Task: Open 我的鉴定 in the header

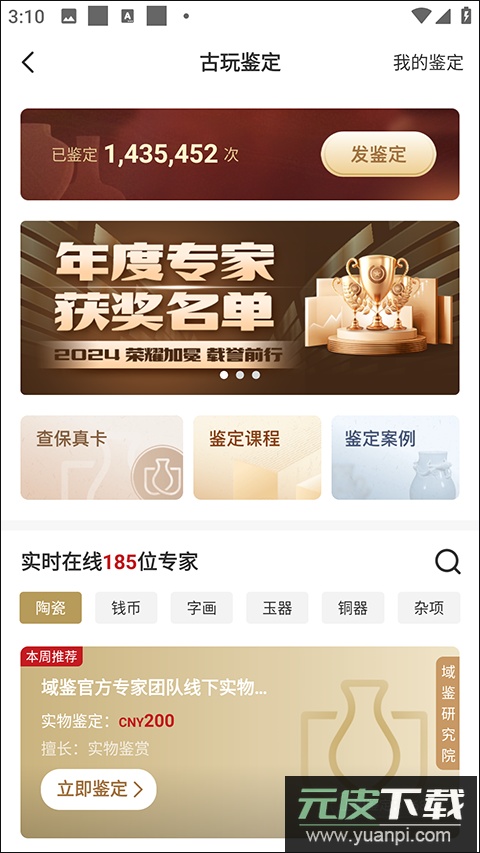Action: pyautogui.click(x=428, y=63)
